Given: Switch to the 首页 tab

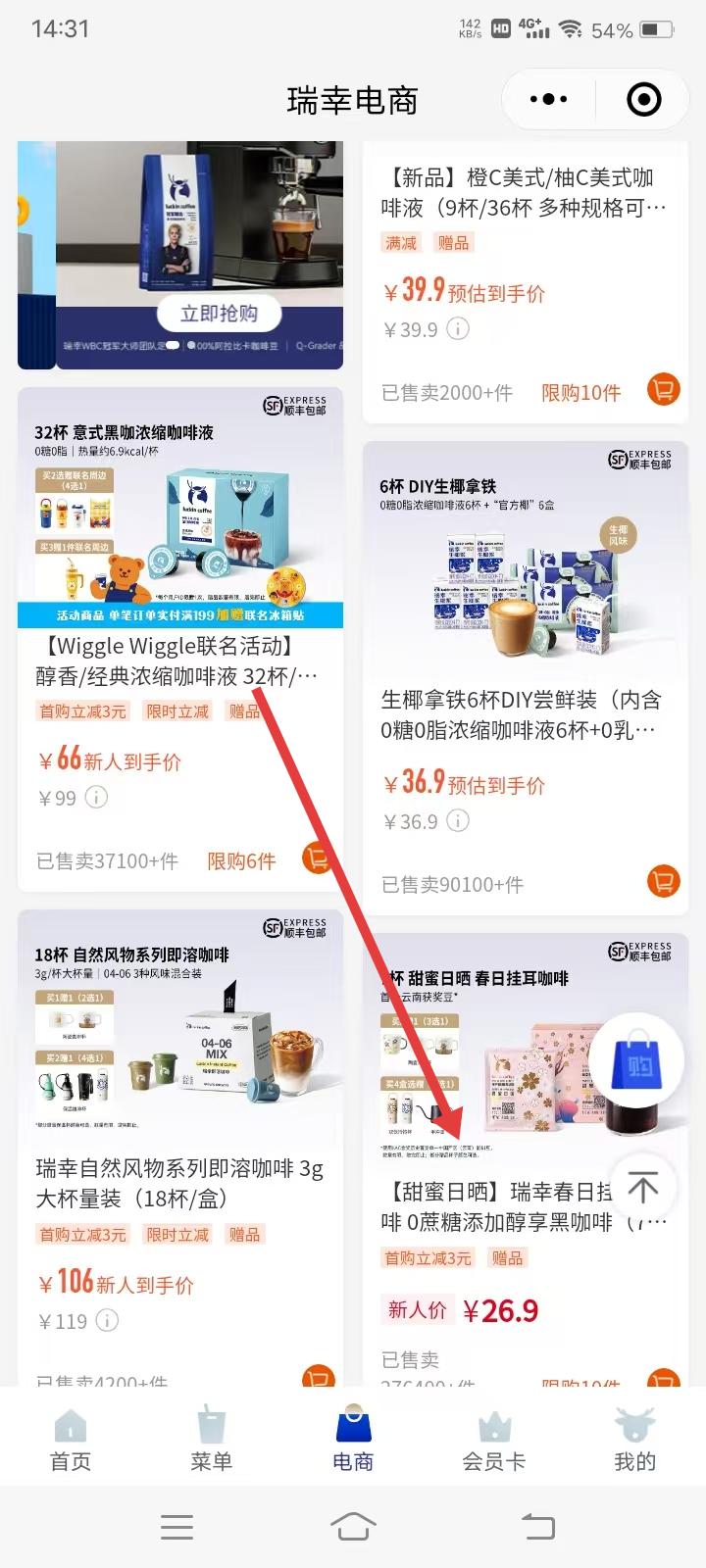Looking at the screenshot, I should [71, 1441].
